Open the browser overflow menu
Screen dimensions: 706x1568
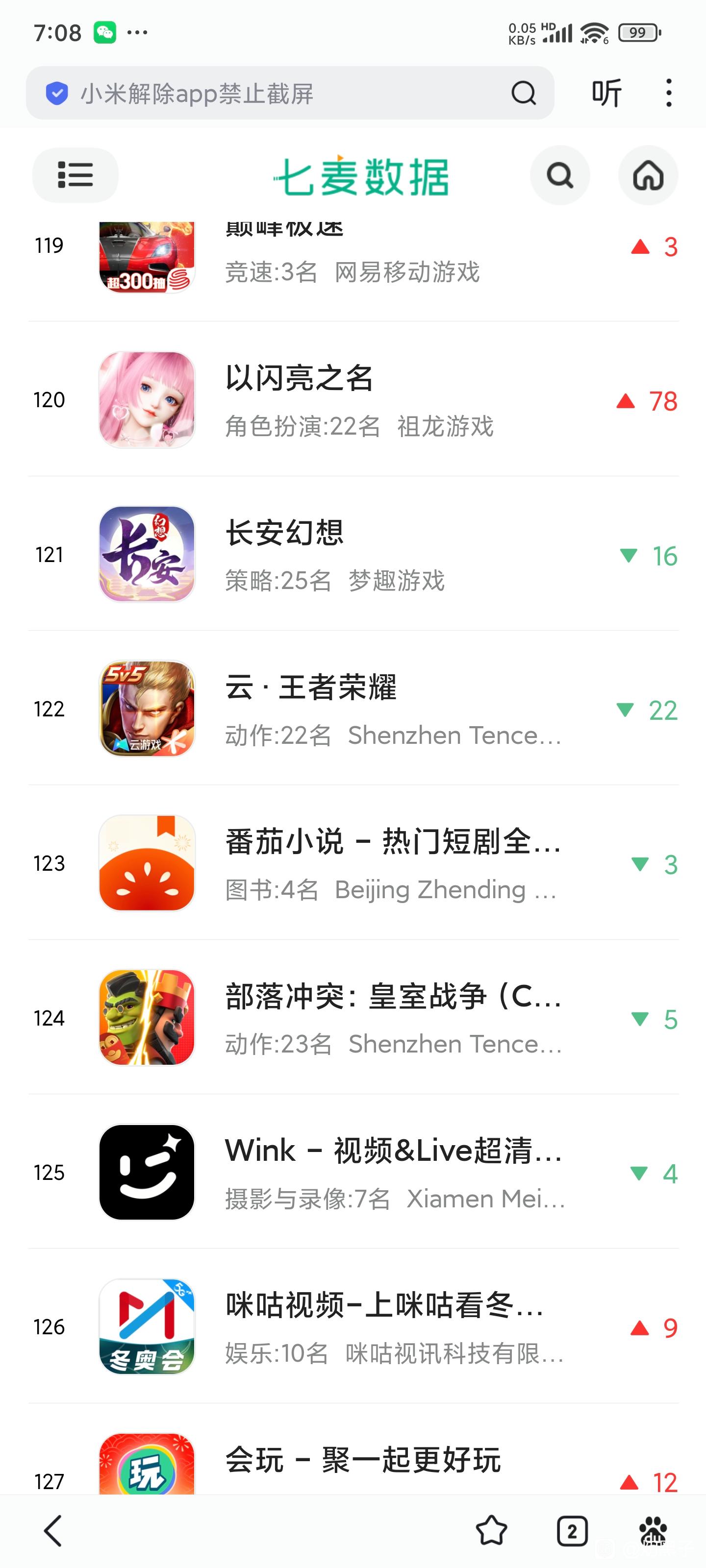pos(669,93)
